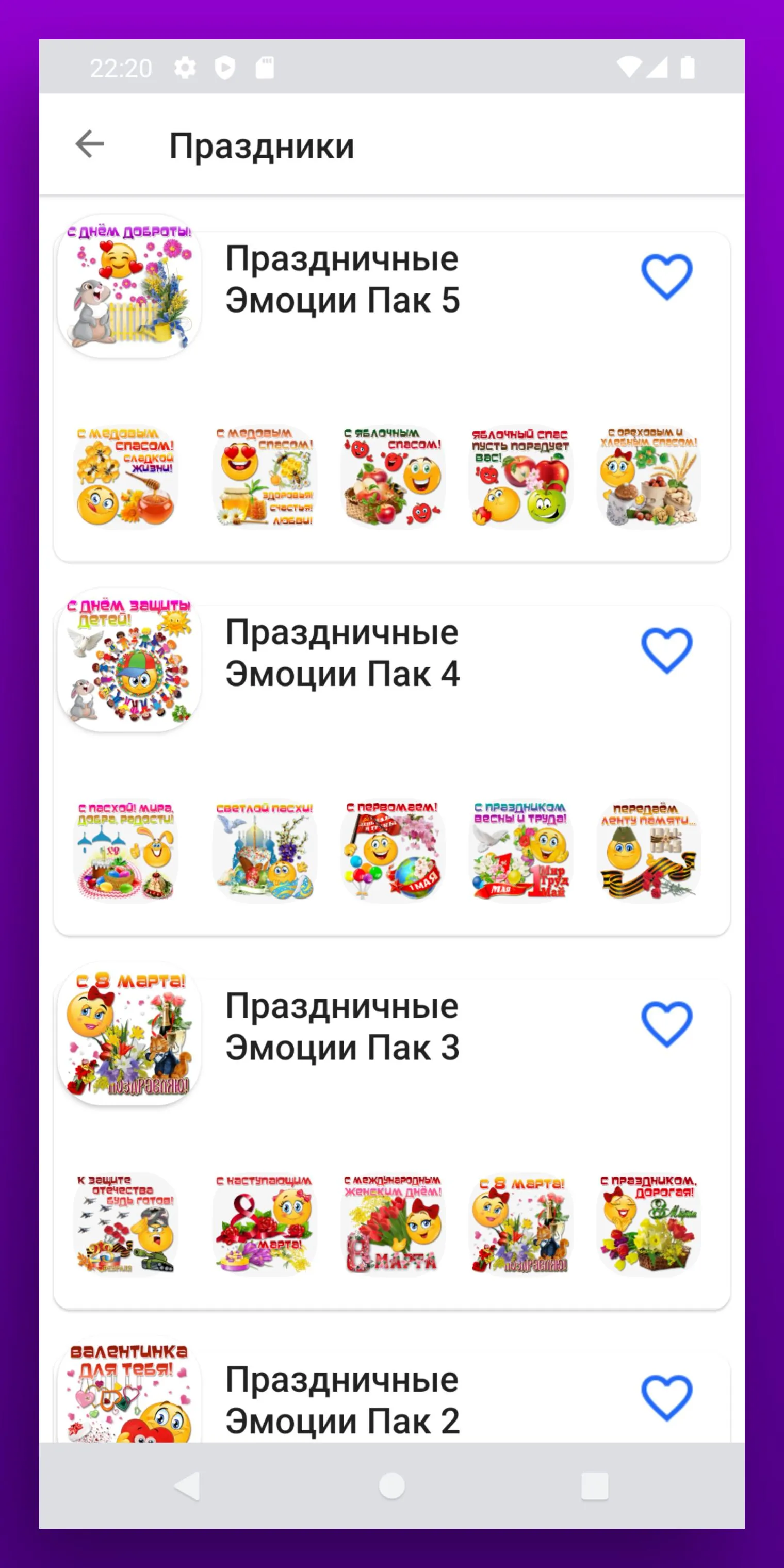The width and height of the screenshot is (784, 1568).
Task: Open recent apps from navigation bar
Action: [x=595, y=1486]
